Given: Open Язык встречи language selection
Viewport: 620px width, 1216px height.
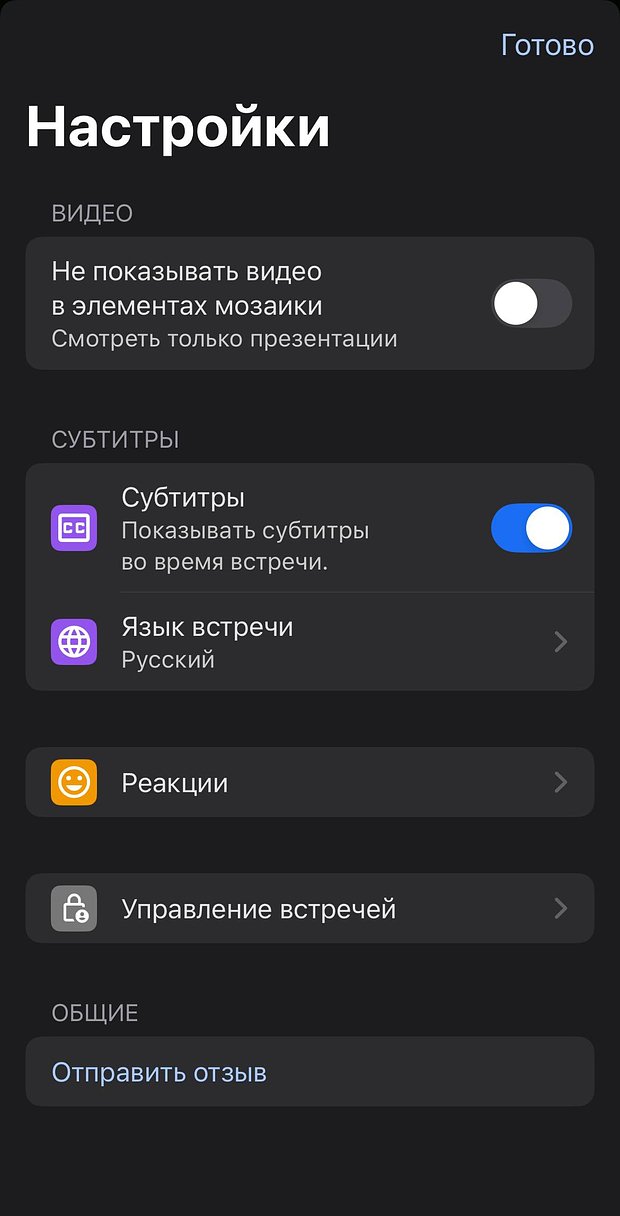Looking at the screenshot, I should click(x=310, y=642).
